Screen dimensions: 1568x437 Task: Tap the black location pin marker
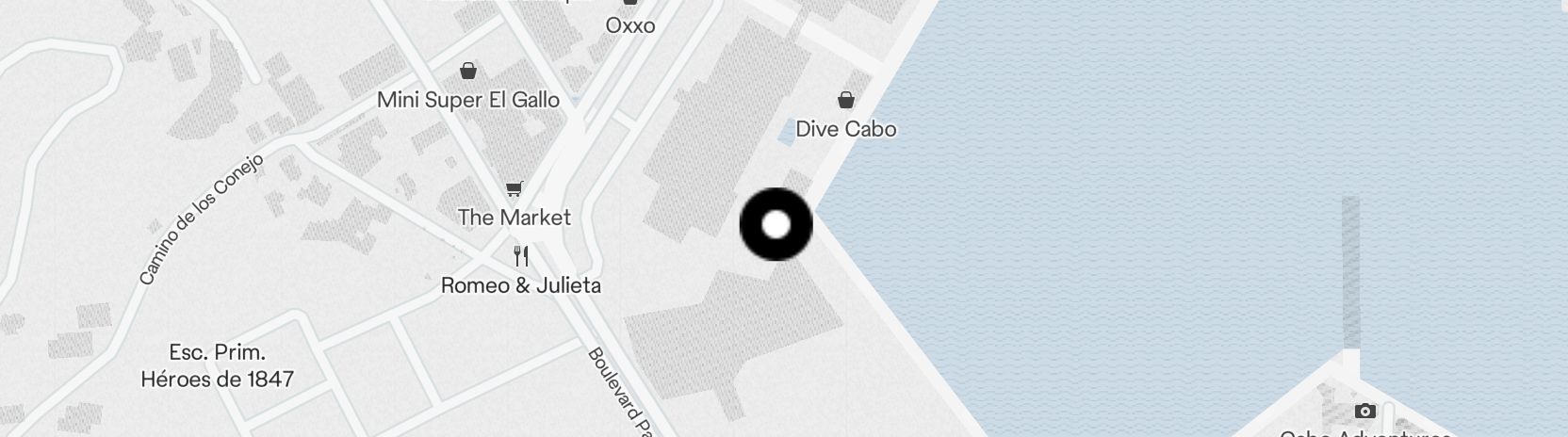[776, 224]
